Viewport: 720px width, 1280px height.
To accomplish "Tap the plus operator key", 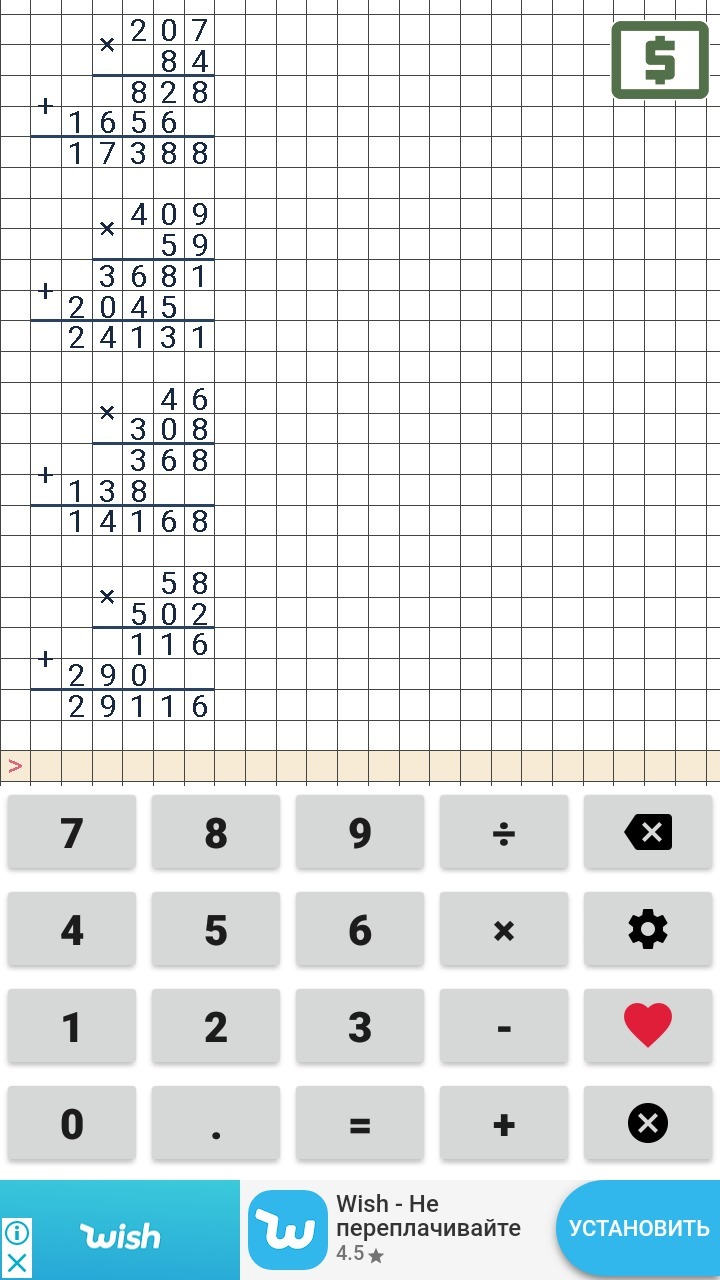I will click(x=504, y=1124).
